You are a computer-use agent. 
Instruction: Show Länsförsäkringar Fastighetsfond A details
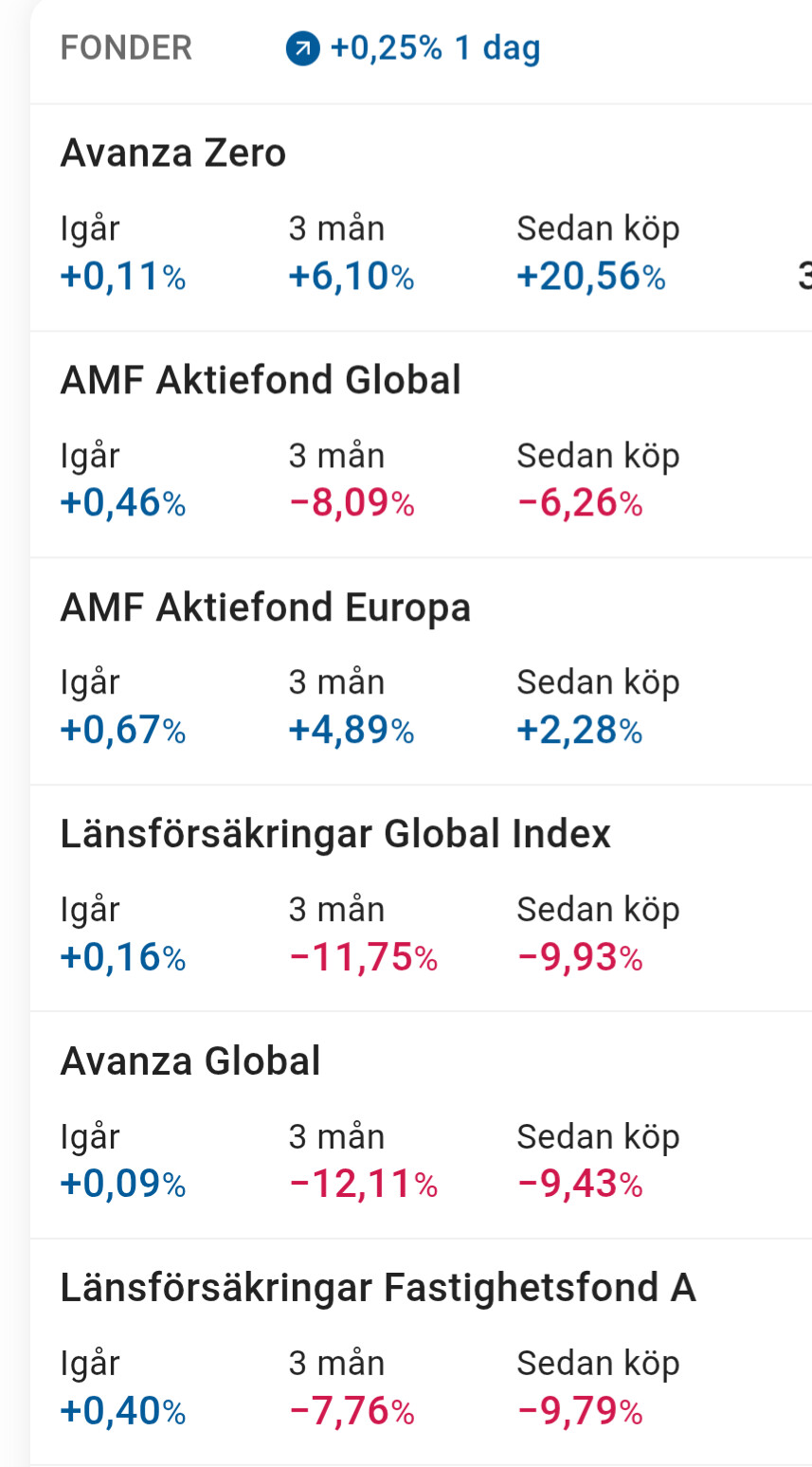tap(377, 1288)
